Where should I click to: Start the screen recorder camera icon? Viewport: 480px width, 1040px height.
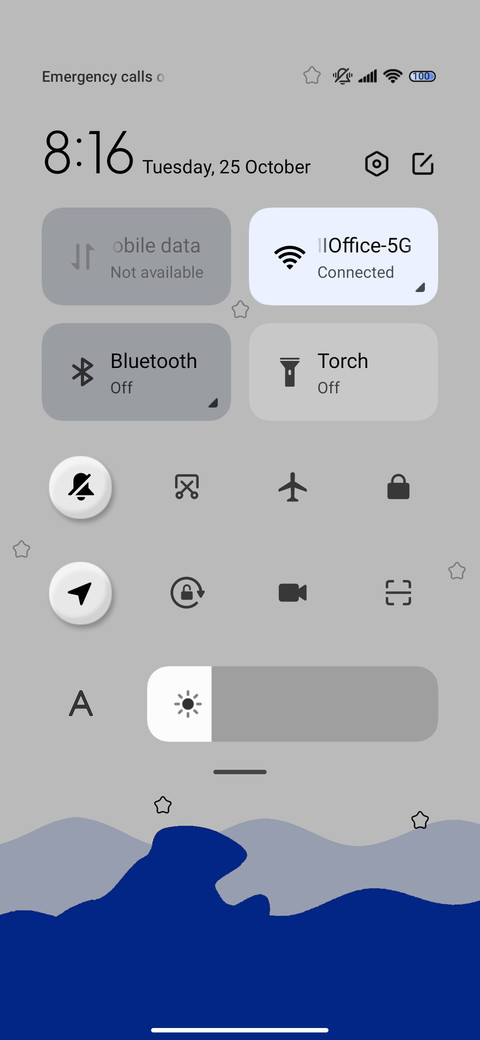click(x=292, y=593)
